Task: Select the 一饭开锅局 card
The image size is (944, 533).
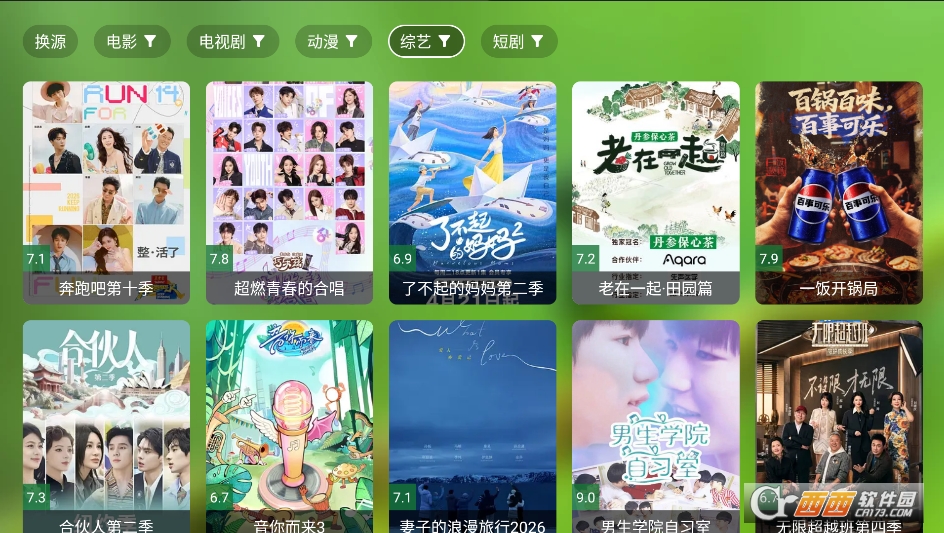Action: coord(838,192)
